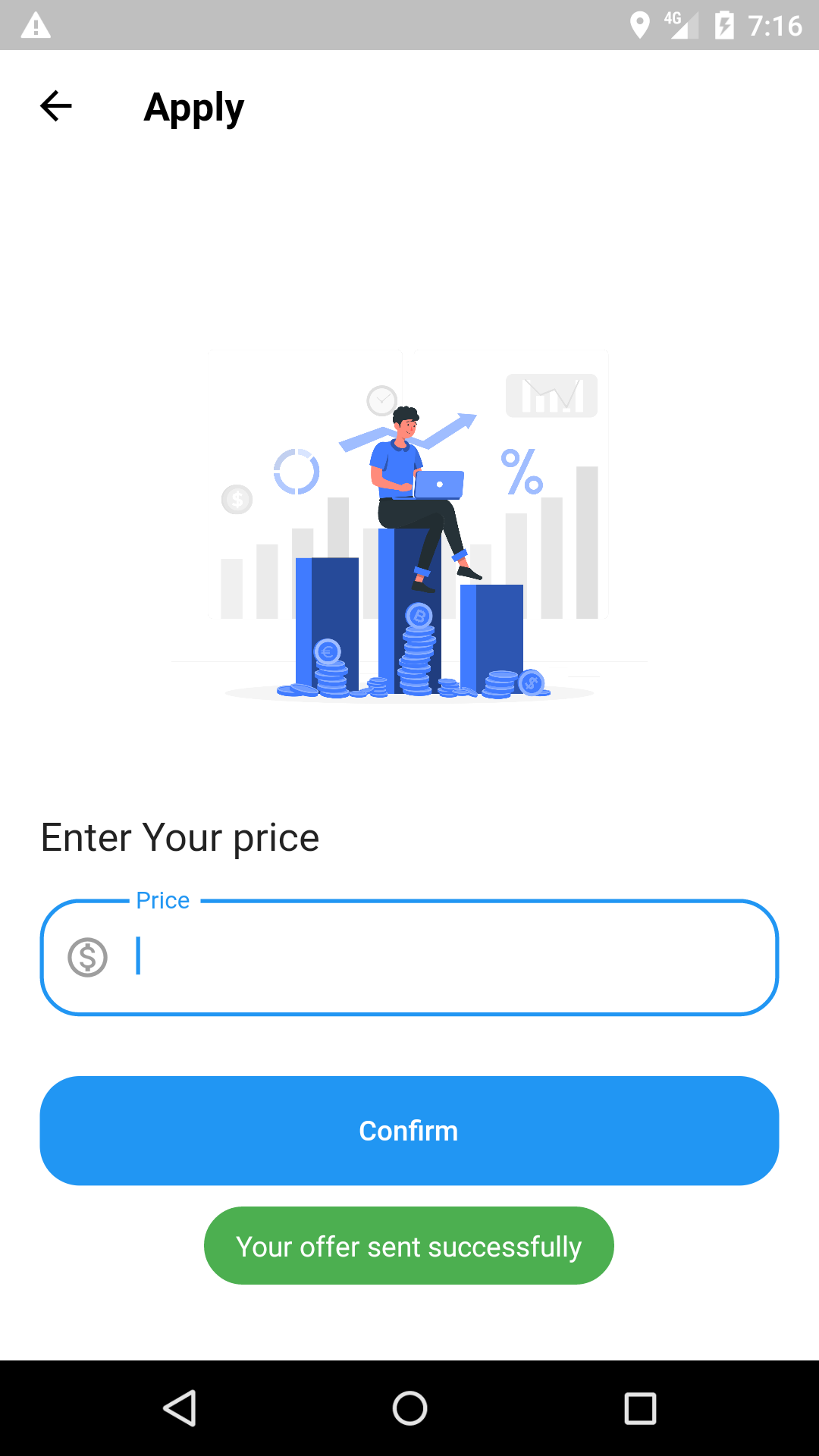Viewport: 819px width, 1456px height.
Task: Open the recent apps overview
Action: tap(639, 1408)
